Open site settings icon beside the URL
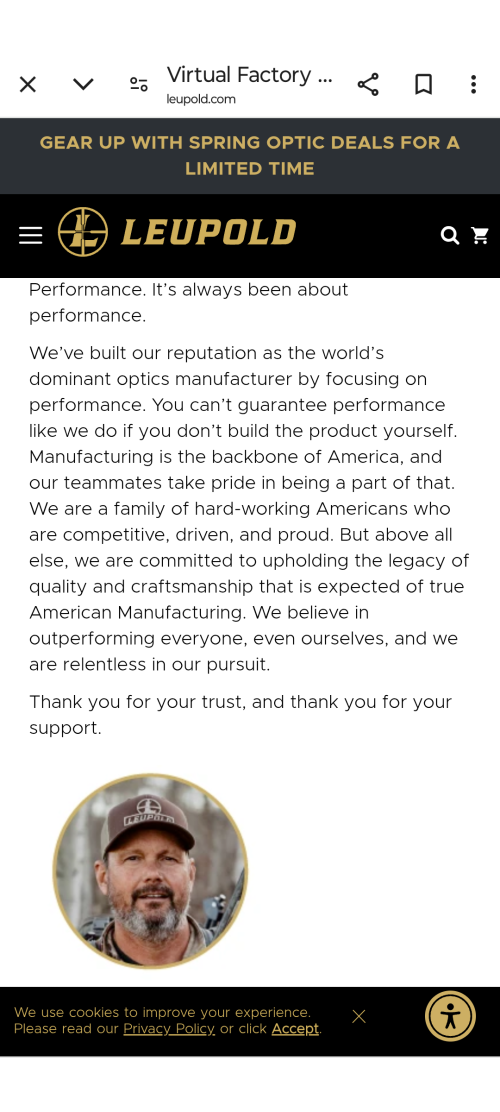Image resolution: width=500 pixels, height=1112 pixels. pos(138,84)
